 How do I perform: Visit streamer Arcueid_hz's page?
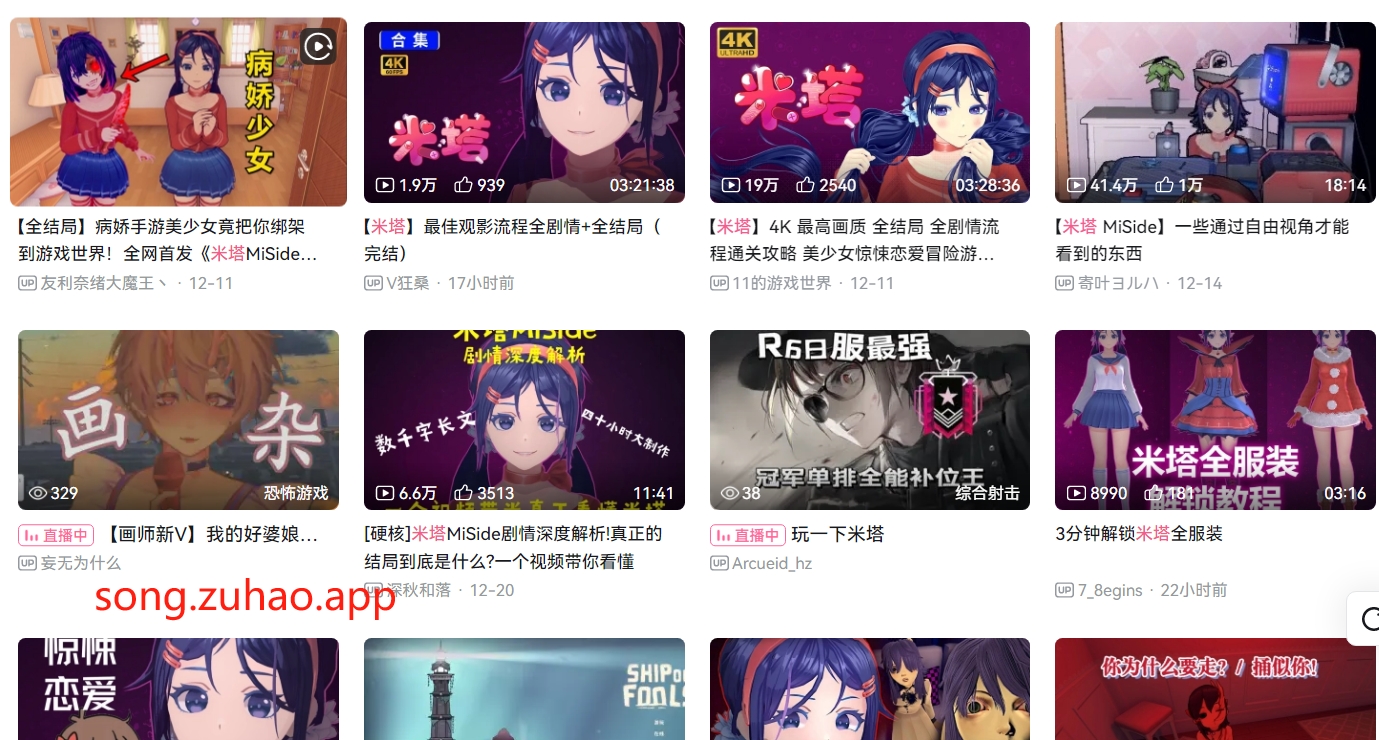(x=771, y=563)
